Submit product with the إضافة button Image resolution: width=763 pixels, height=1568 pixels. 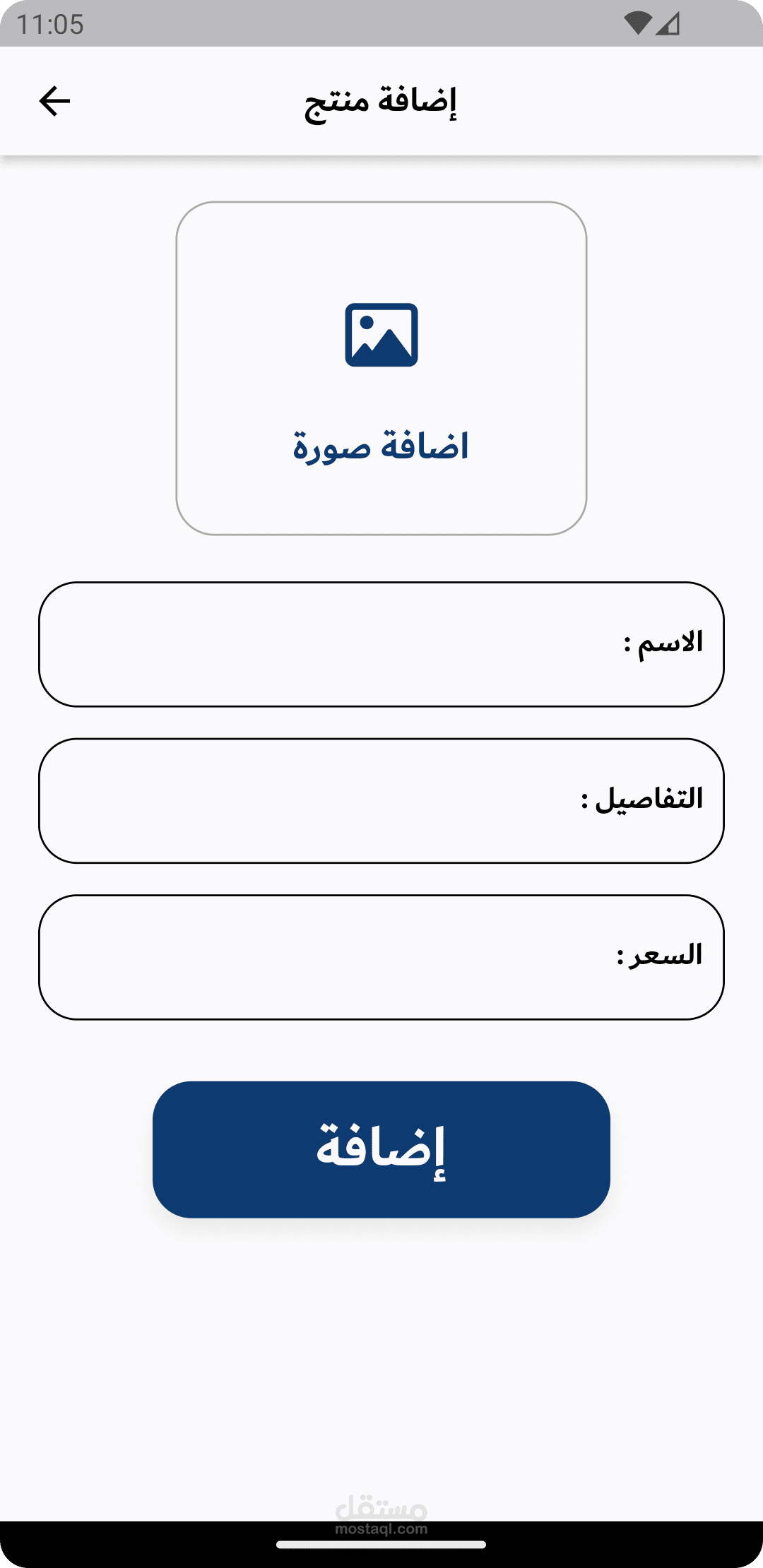coord(381,1149)
